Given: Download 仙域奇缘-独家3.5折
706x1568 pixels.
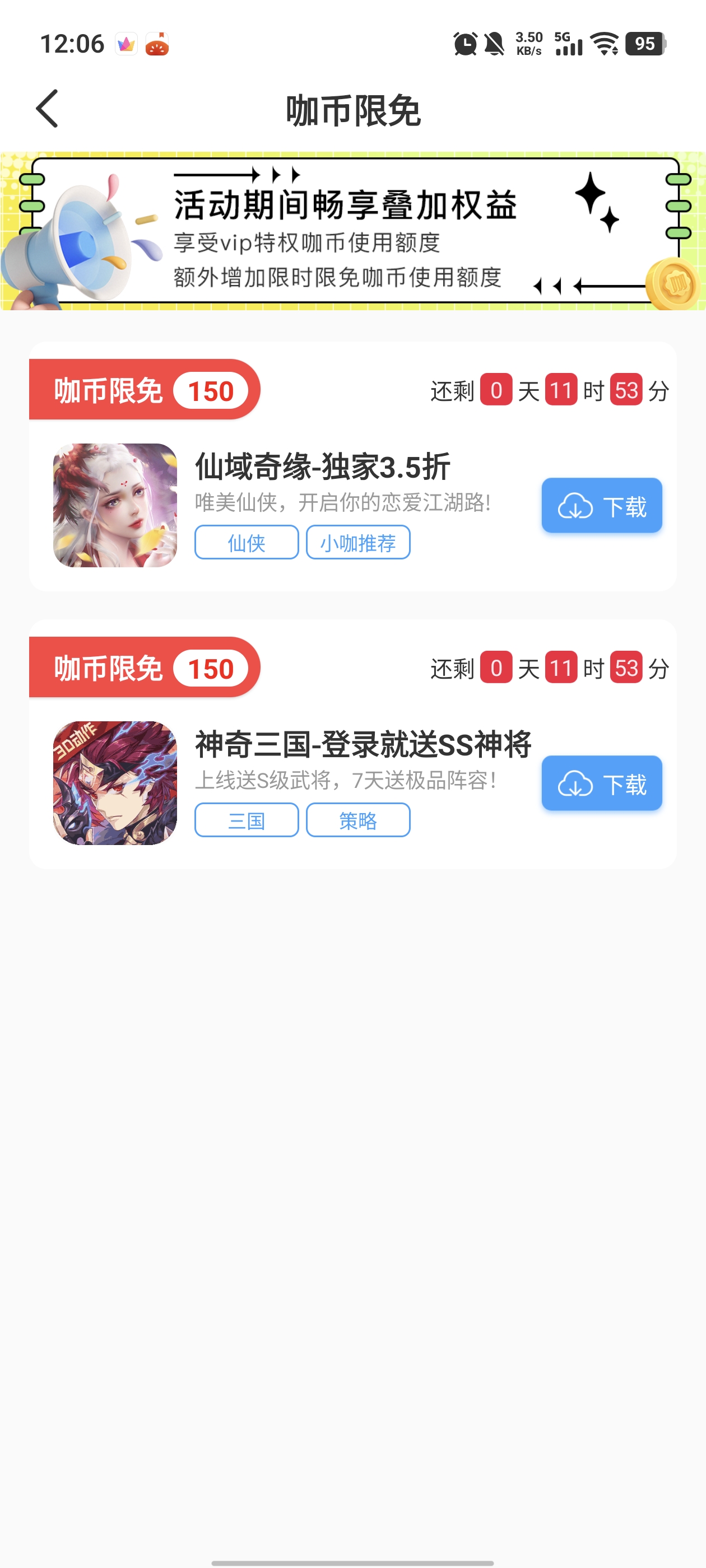Looking at the screenshot, I should point(601,505).
